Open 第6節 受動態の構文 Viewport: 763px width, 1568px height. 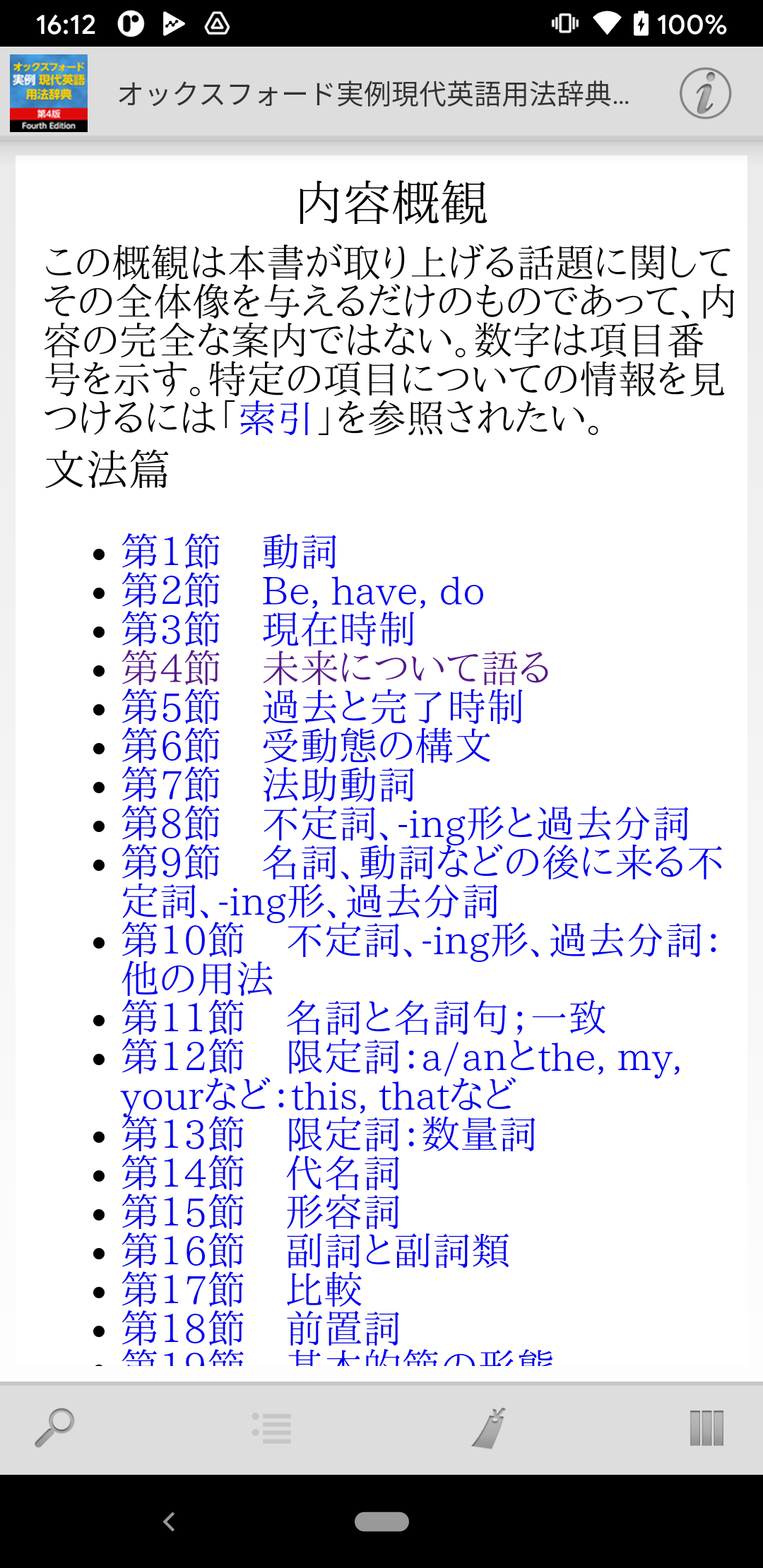[x=306, y=746]
